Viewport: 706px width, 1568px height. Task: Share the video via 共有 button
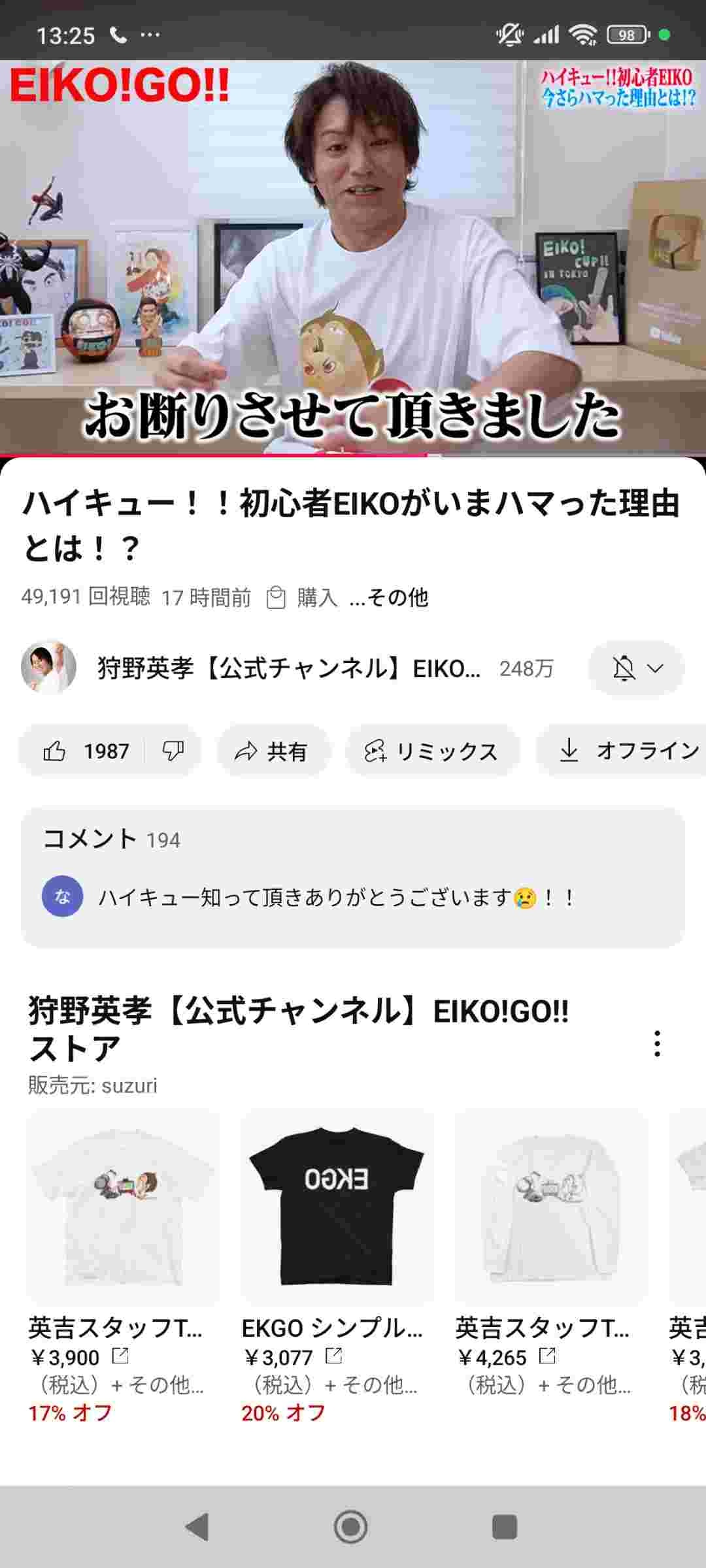pos(272,751)
